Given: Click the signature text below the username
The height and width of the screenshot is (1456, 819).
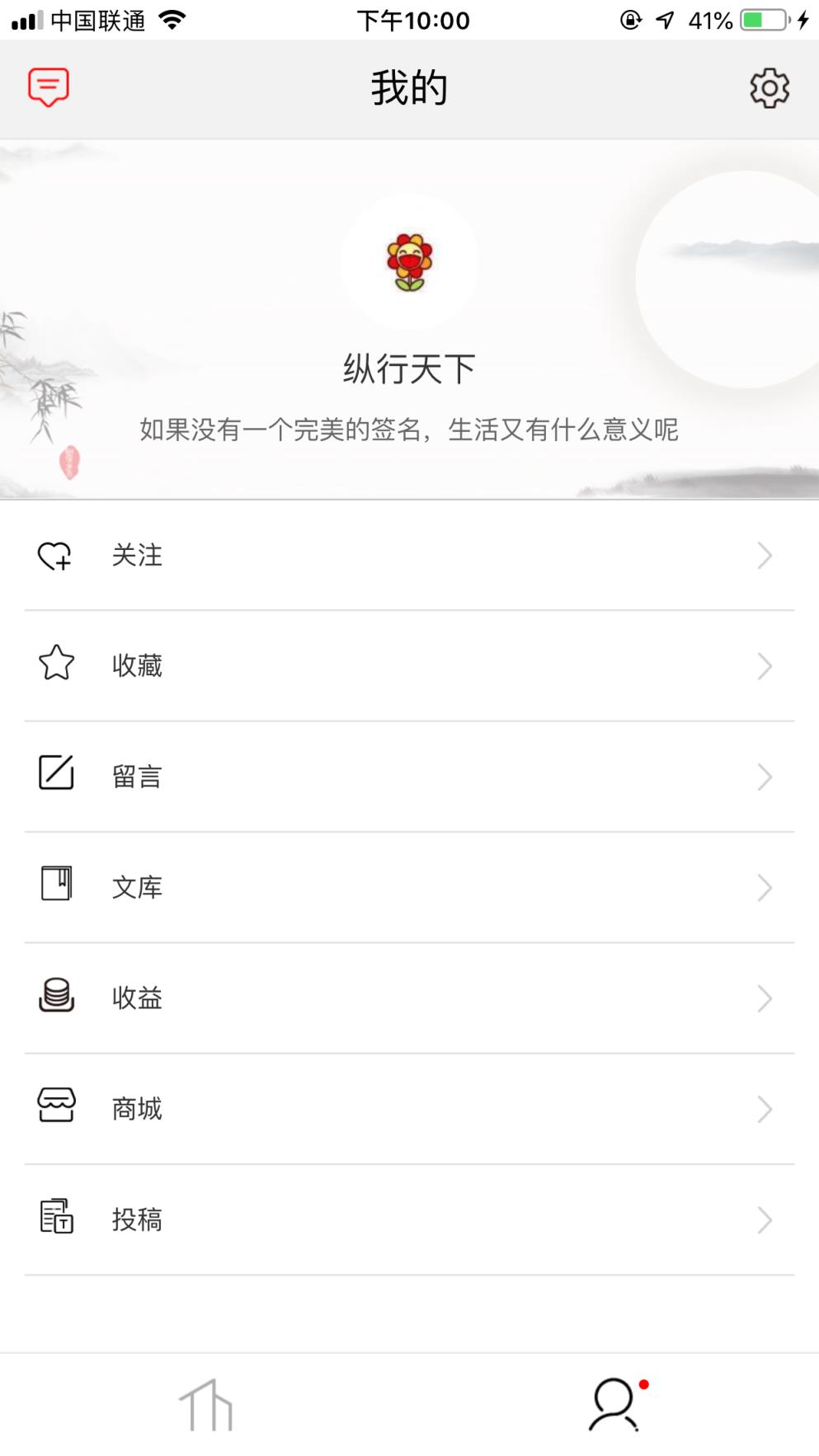Looking at the screenshot, I should (409, 427).
